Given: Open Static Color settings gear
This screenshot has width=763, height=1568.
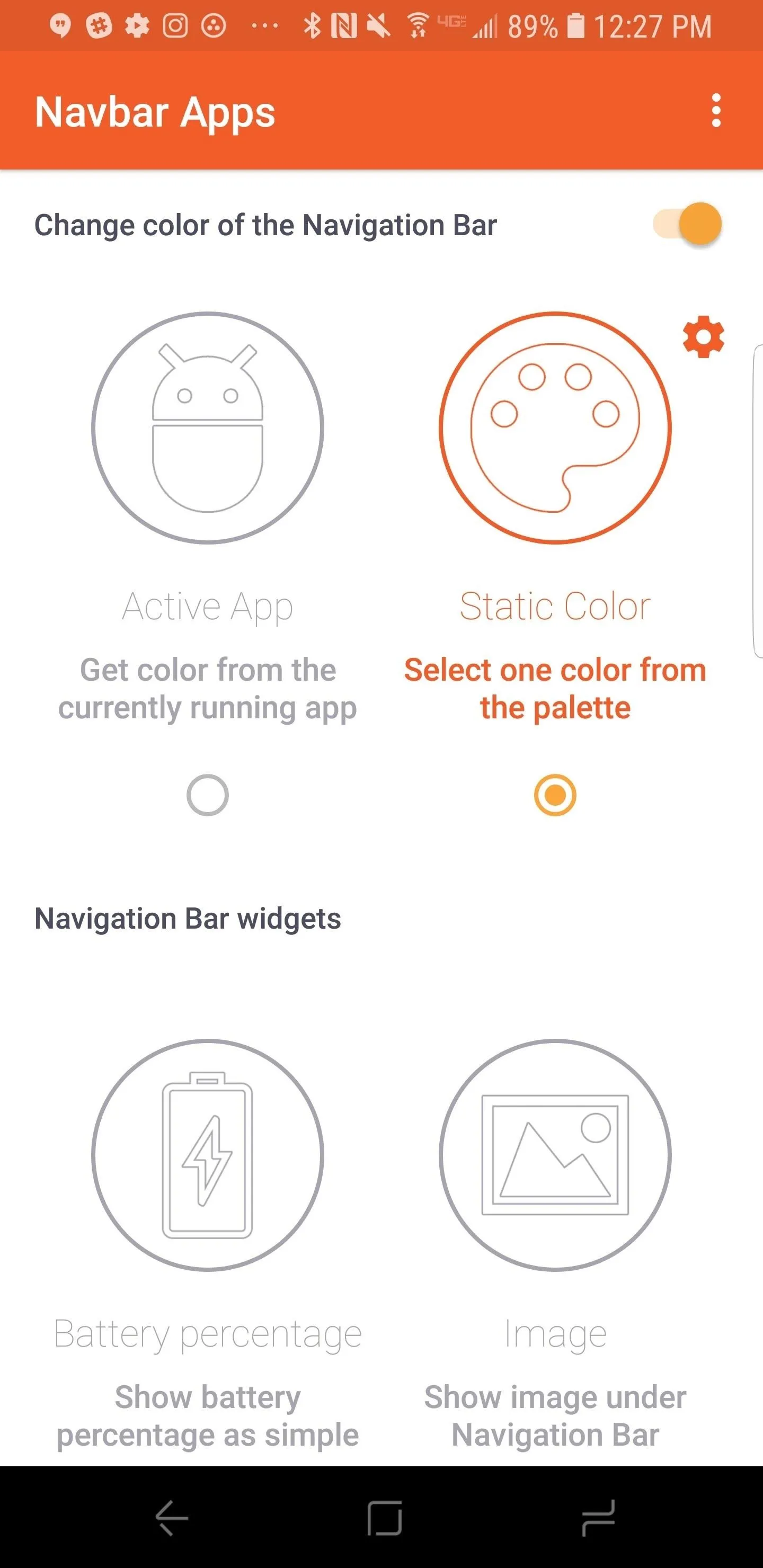Looking at the screenshot, I should [703, 336].
